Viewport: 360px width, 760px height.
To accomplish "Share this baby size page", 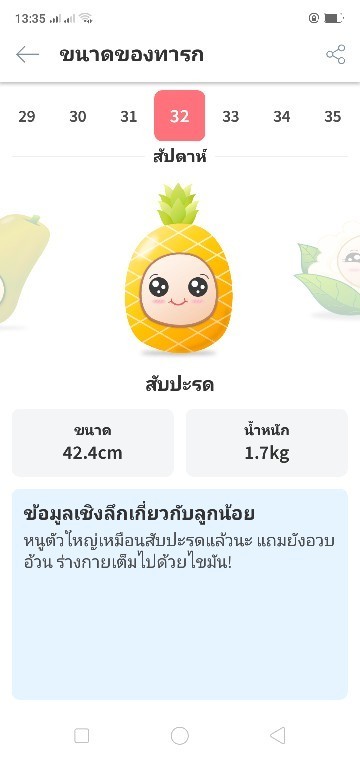I will click(x=336, y=54).
